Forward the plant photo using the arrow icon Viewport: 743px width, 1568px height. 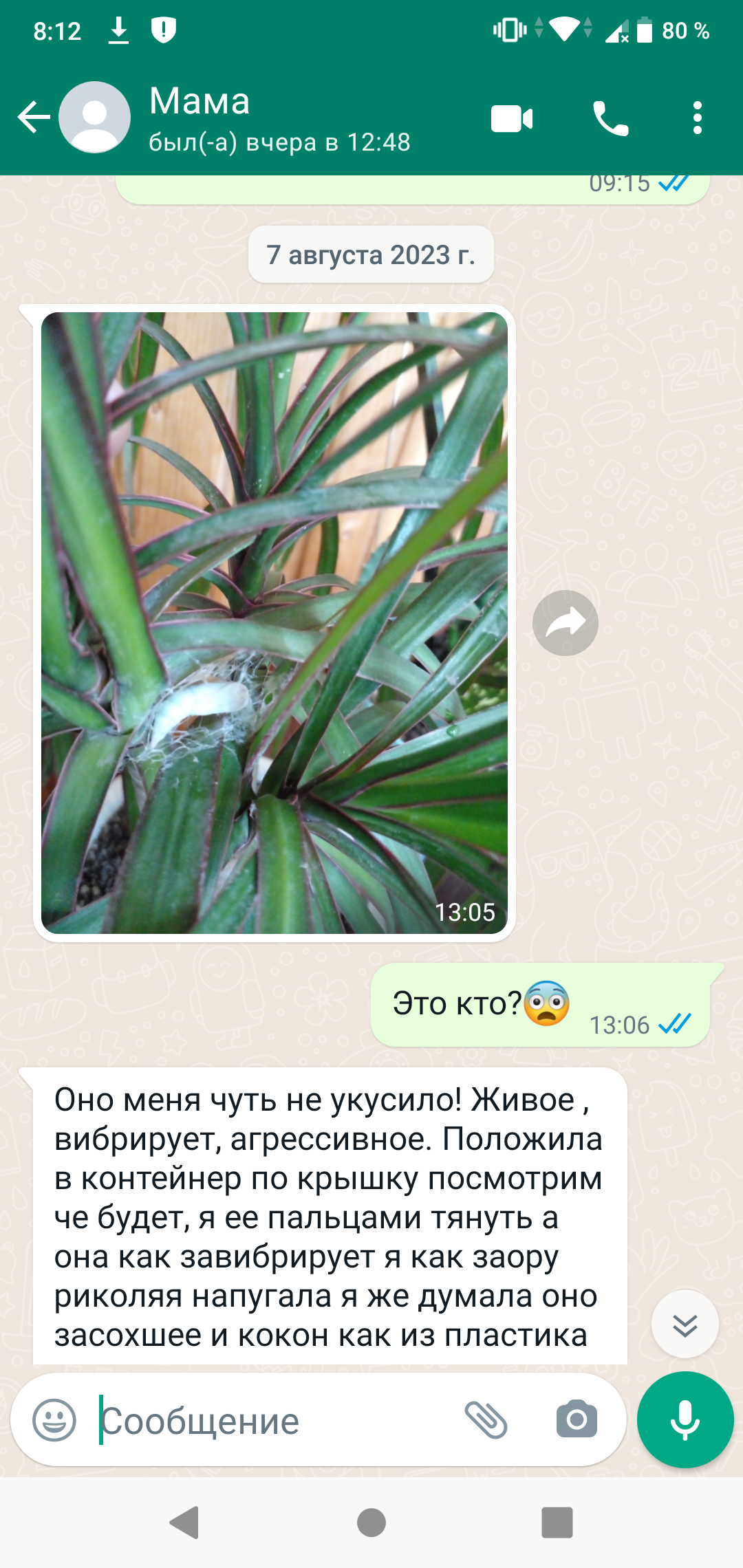566,623
